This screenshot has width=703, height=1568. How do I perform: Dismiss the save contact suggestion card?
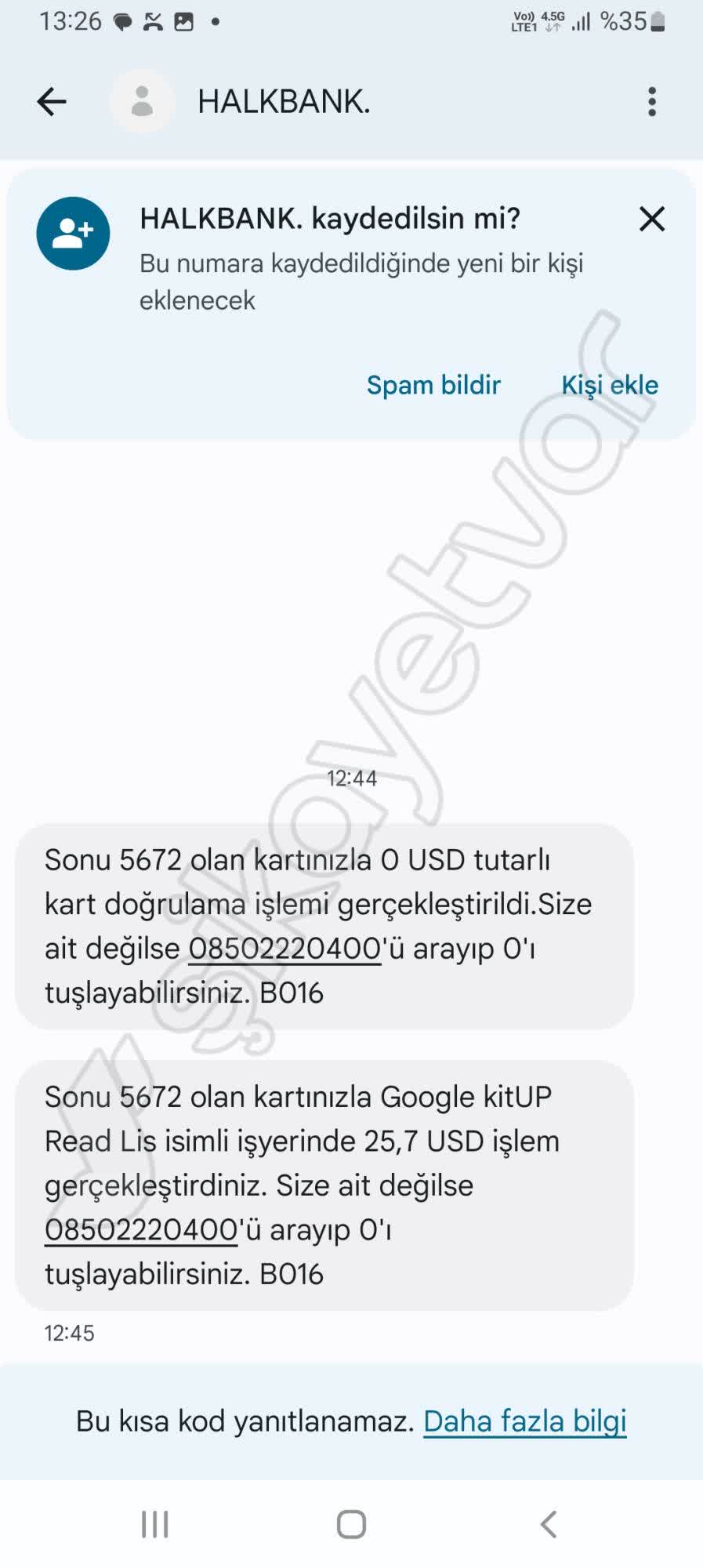[651, 220]
